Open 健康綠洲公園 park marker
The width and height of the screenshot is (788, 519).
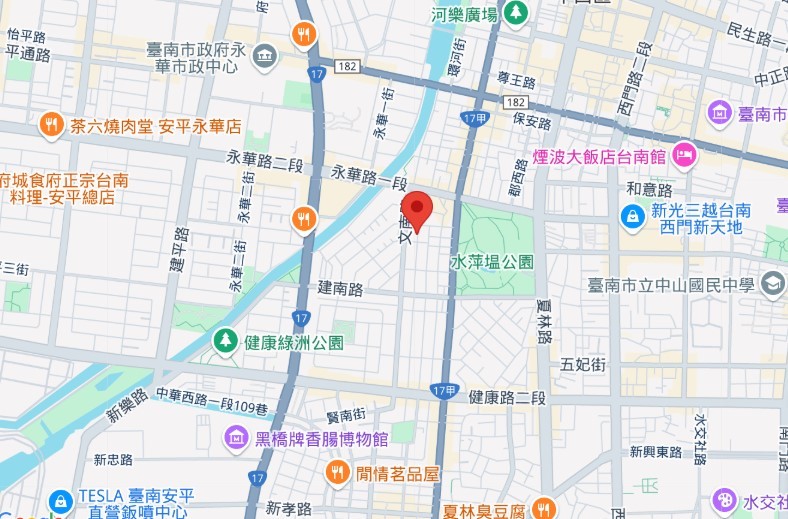[227, 341]
